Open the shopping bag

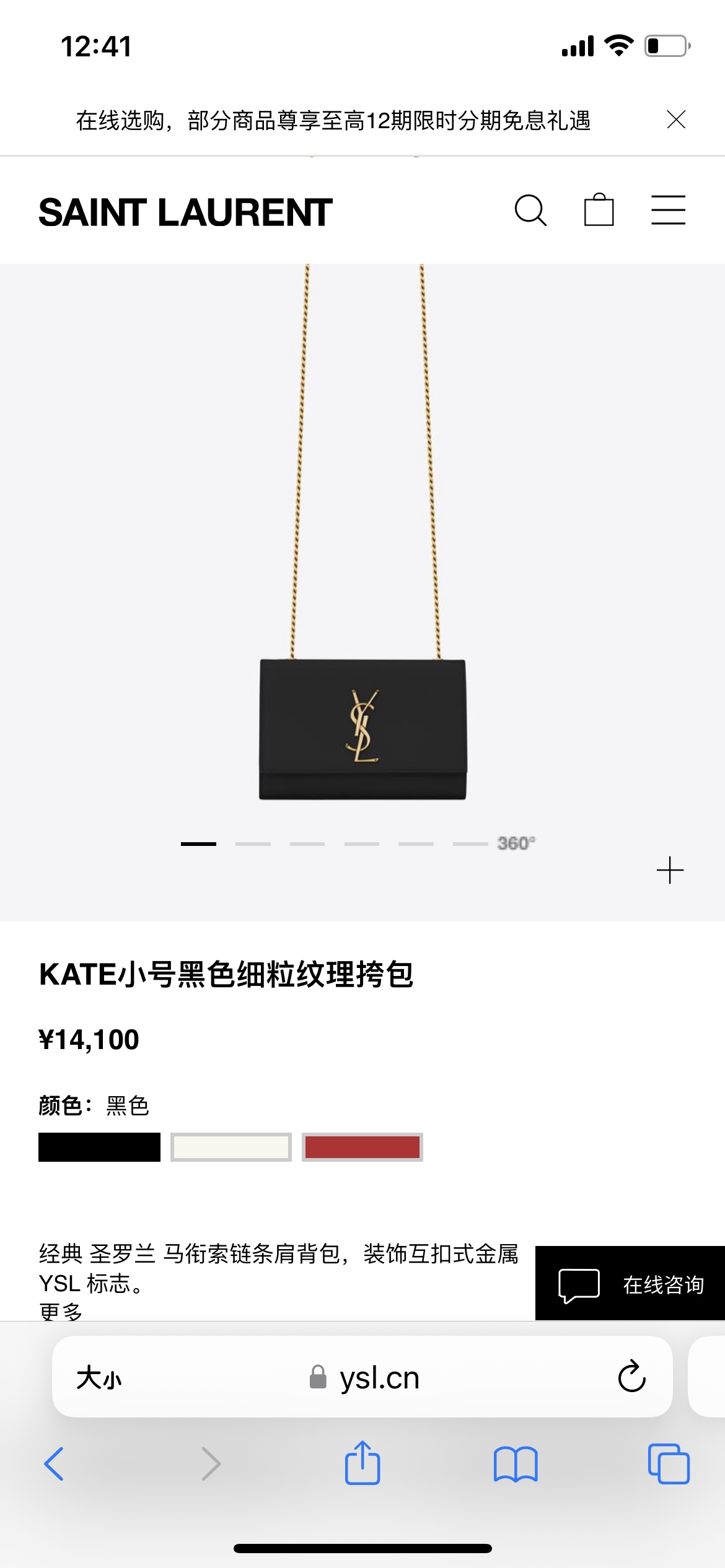click(x=599, y=211)
